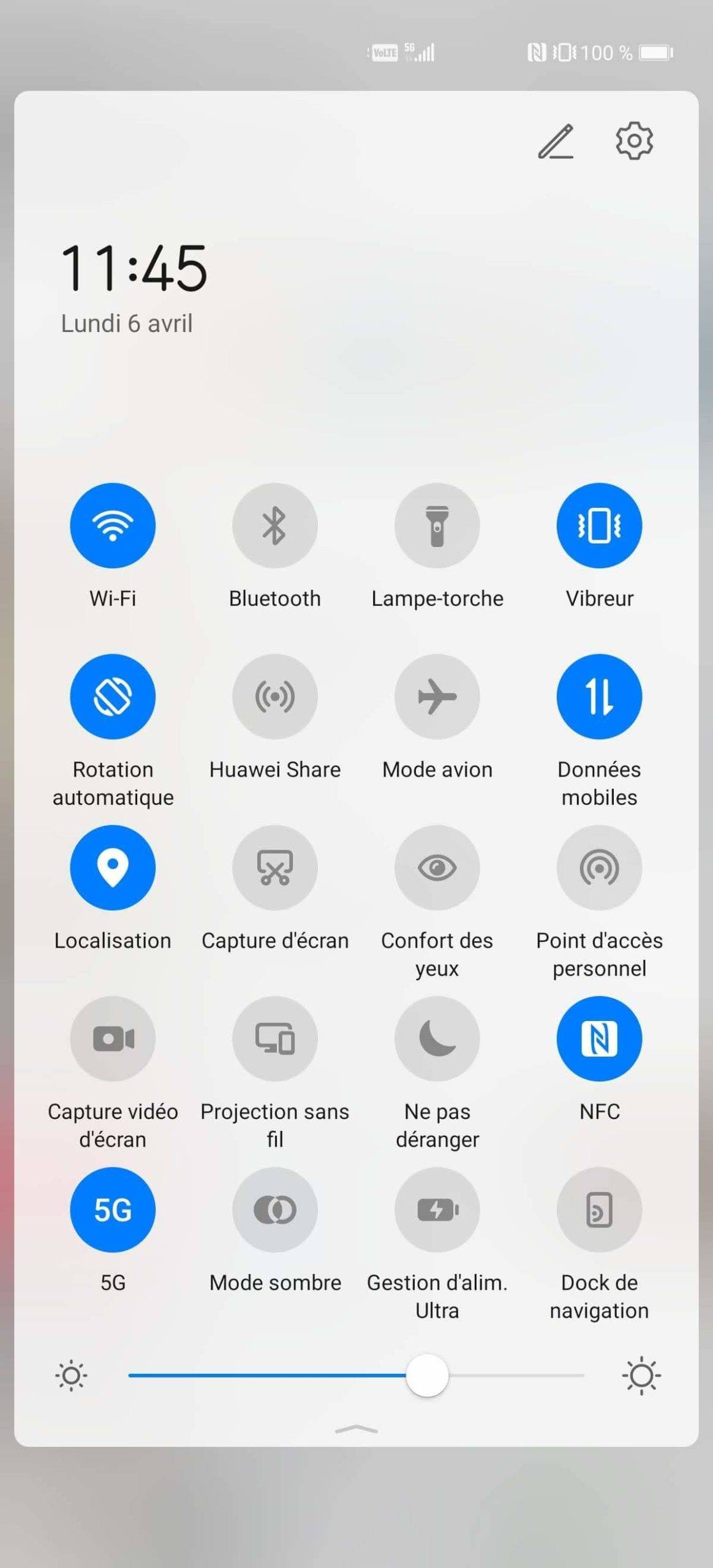Turn off Wi-Fi
Image resolution: width=713 pixels, height=1568 pixels.
(x=113, y=526)
